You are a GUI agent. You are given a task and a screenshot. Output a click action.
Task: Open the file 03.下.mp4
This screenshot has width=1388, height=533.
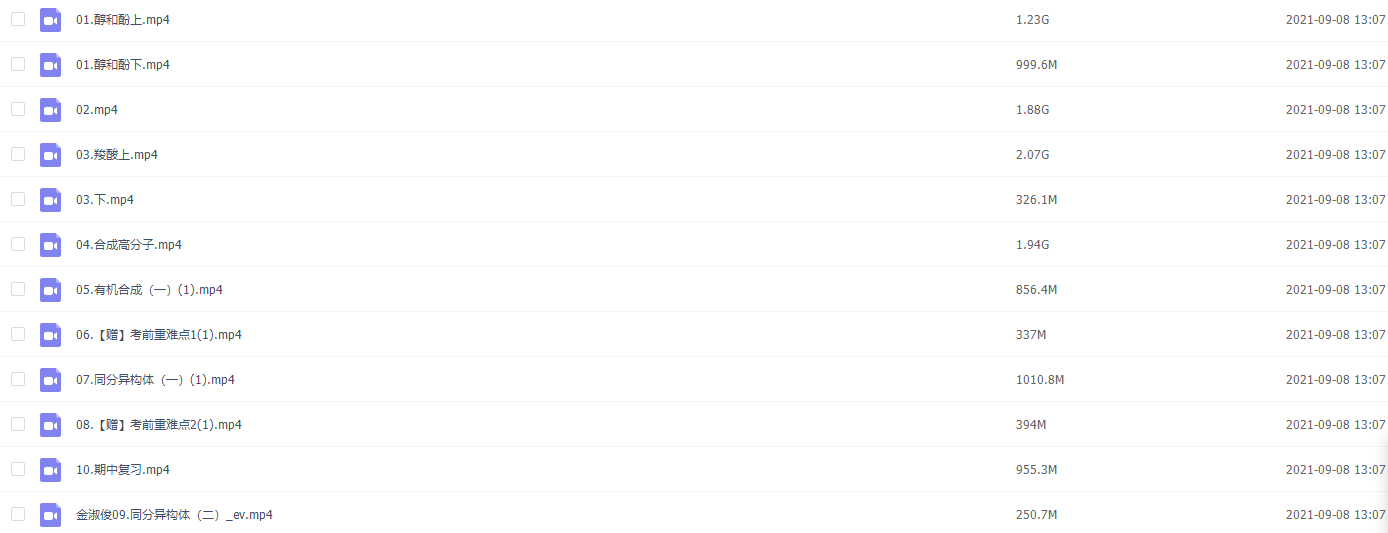pyautogui.click(x=105, y=200)
